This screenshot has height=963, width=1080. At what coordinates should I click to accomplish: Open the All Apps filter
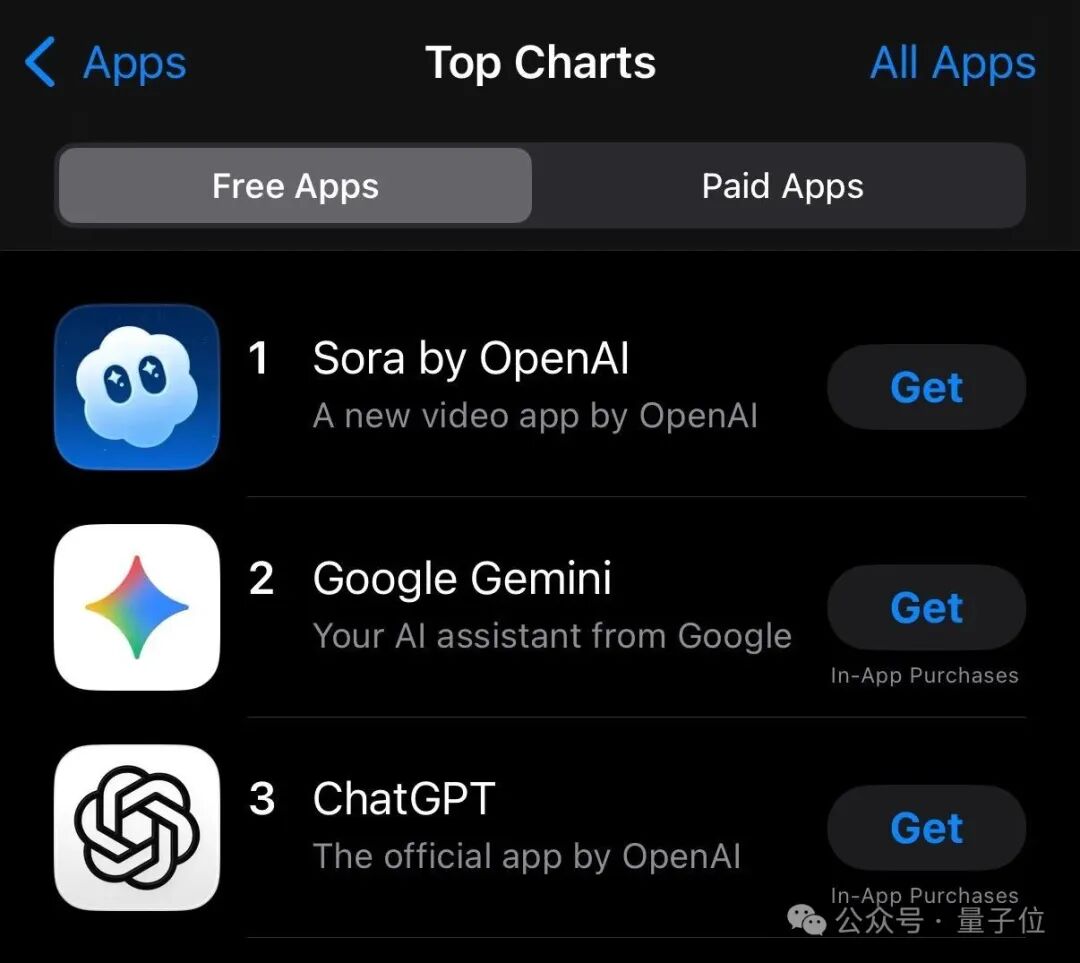(x=952, y=63)
